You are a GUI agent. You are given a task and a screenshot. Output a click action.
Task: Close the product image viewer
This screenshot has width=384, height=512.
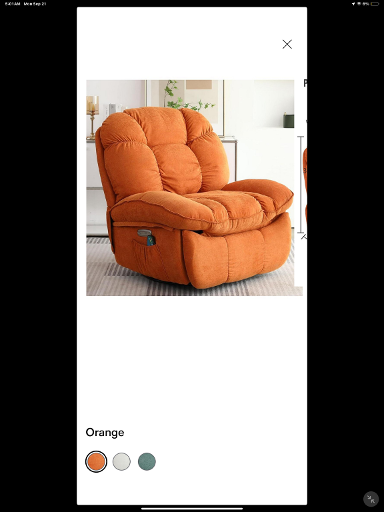point(287,44)
